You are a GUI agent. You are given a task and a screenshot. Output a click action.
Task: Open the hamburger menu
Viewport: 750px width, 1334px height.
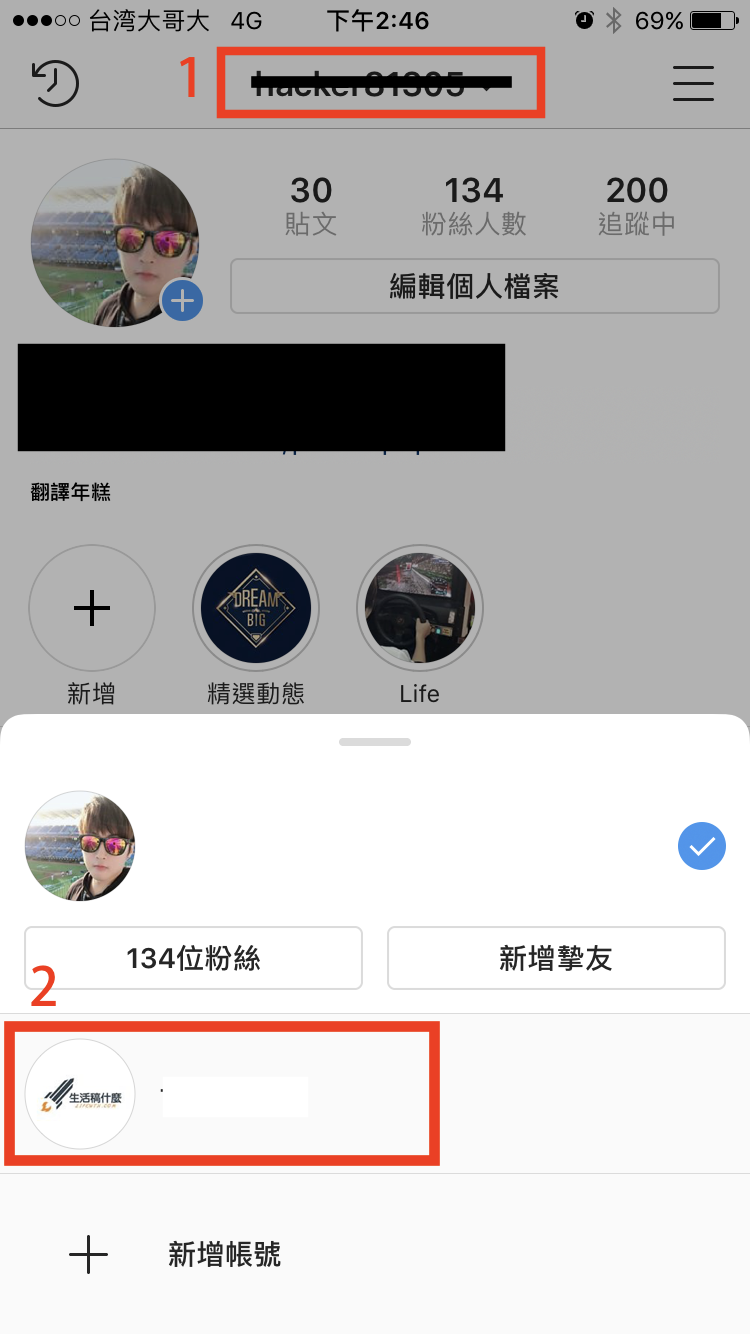(x=692, y=83)
